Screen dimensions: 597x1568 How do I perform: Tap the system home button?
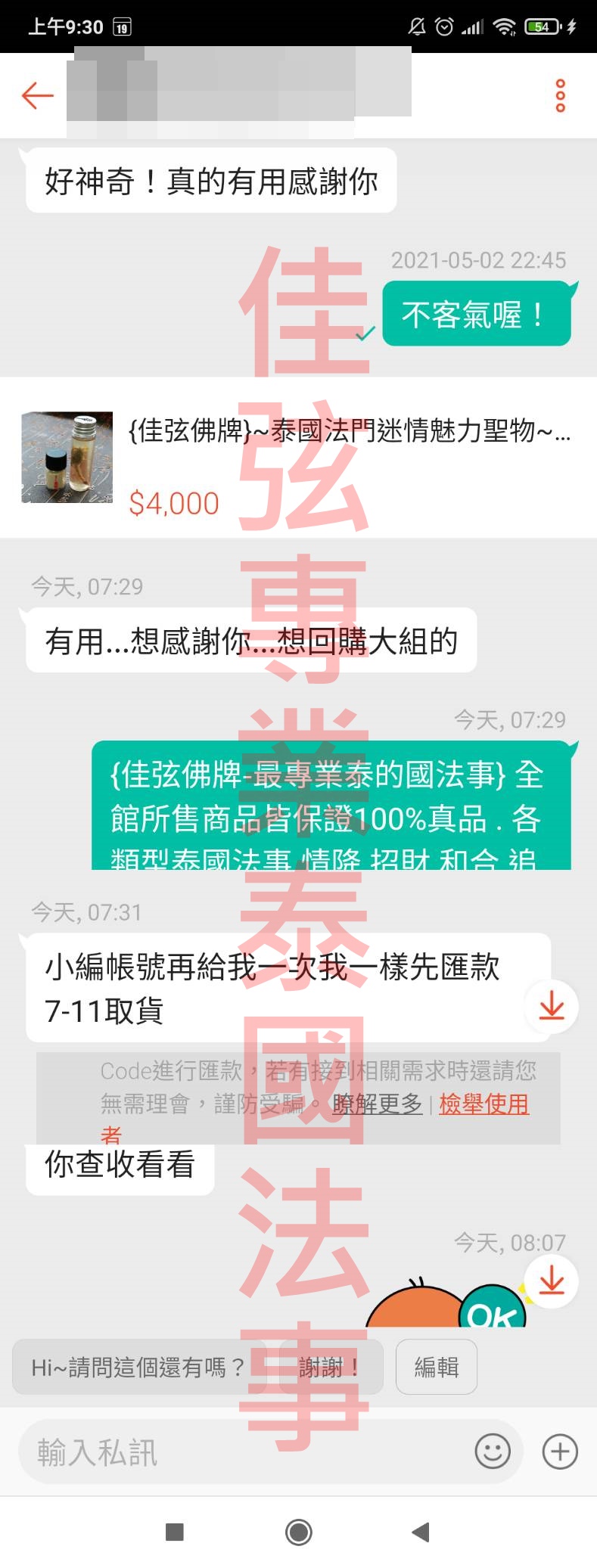pyautogui.click(x=299, y=1532)
